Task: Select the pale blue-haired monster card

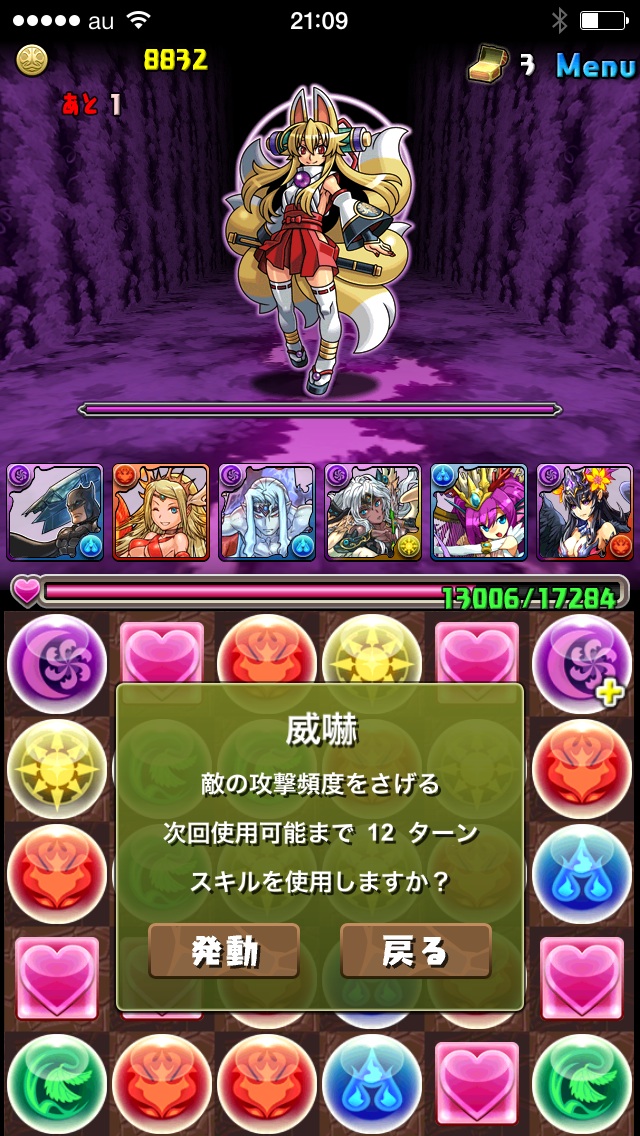Action: pos(267,512)
